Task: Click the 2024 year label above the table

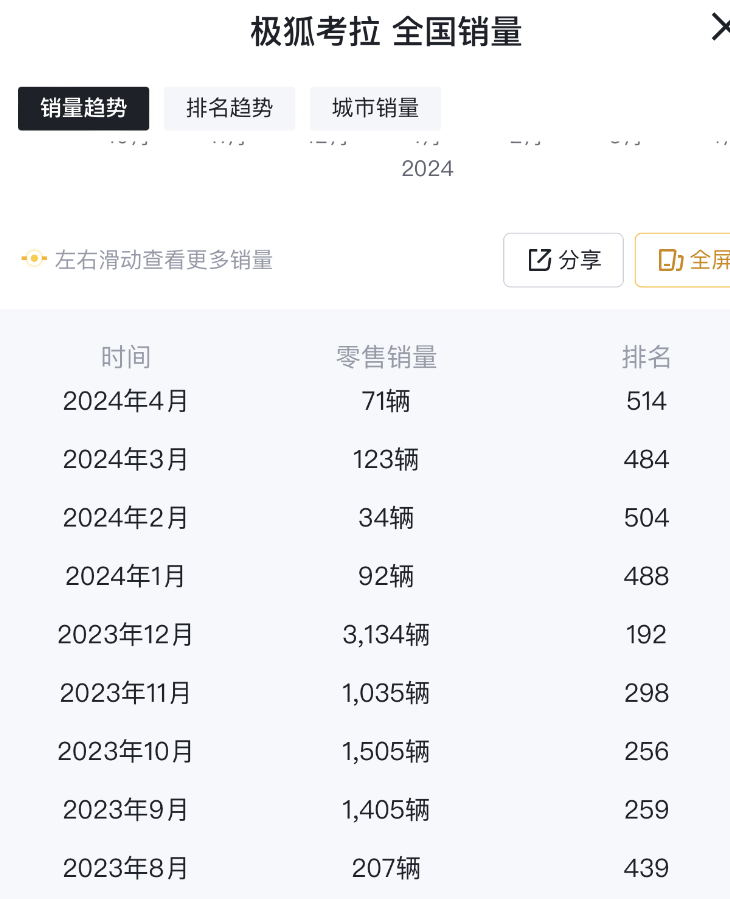Action: point(427,168)
